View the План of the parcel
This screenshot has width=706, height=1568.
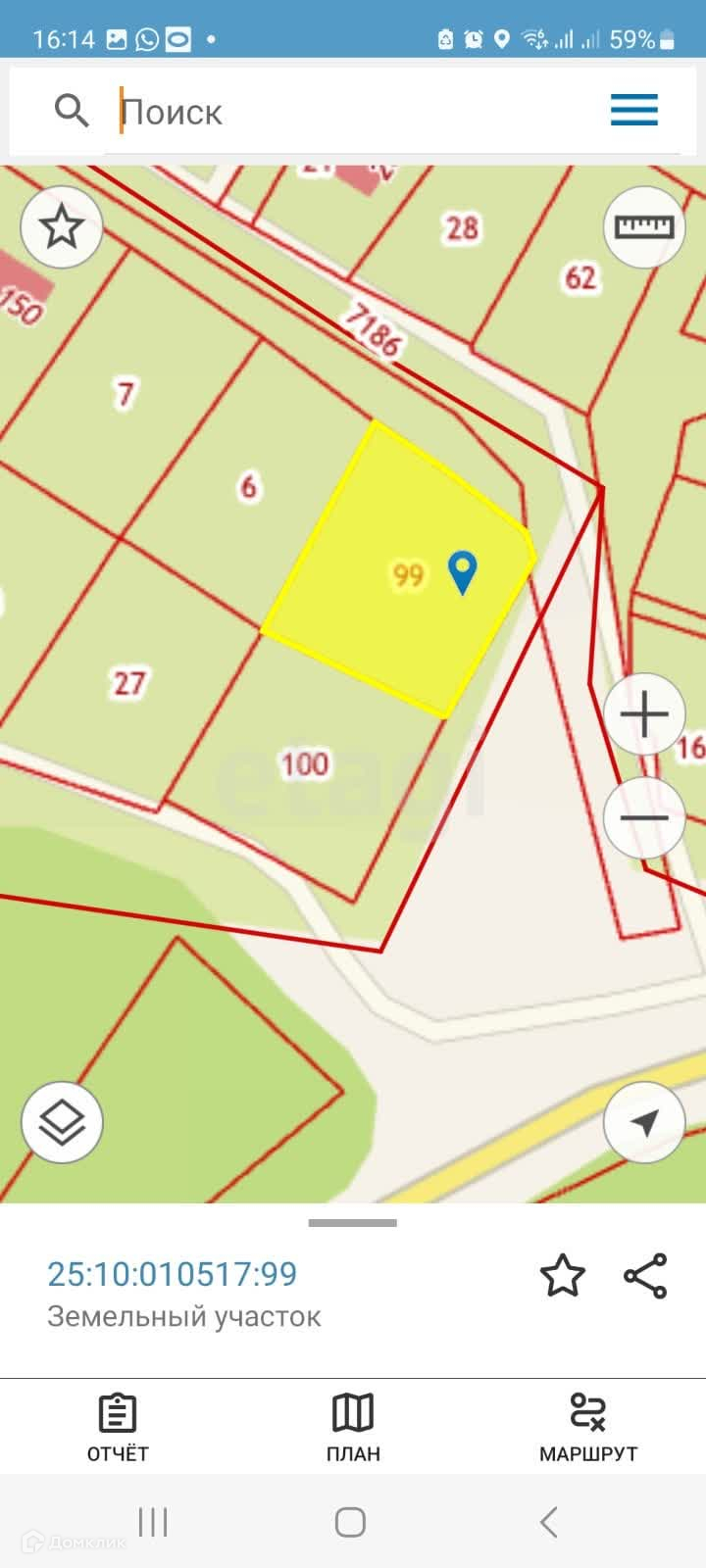click(x=353, y=1428)
